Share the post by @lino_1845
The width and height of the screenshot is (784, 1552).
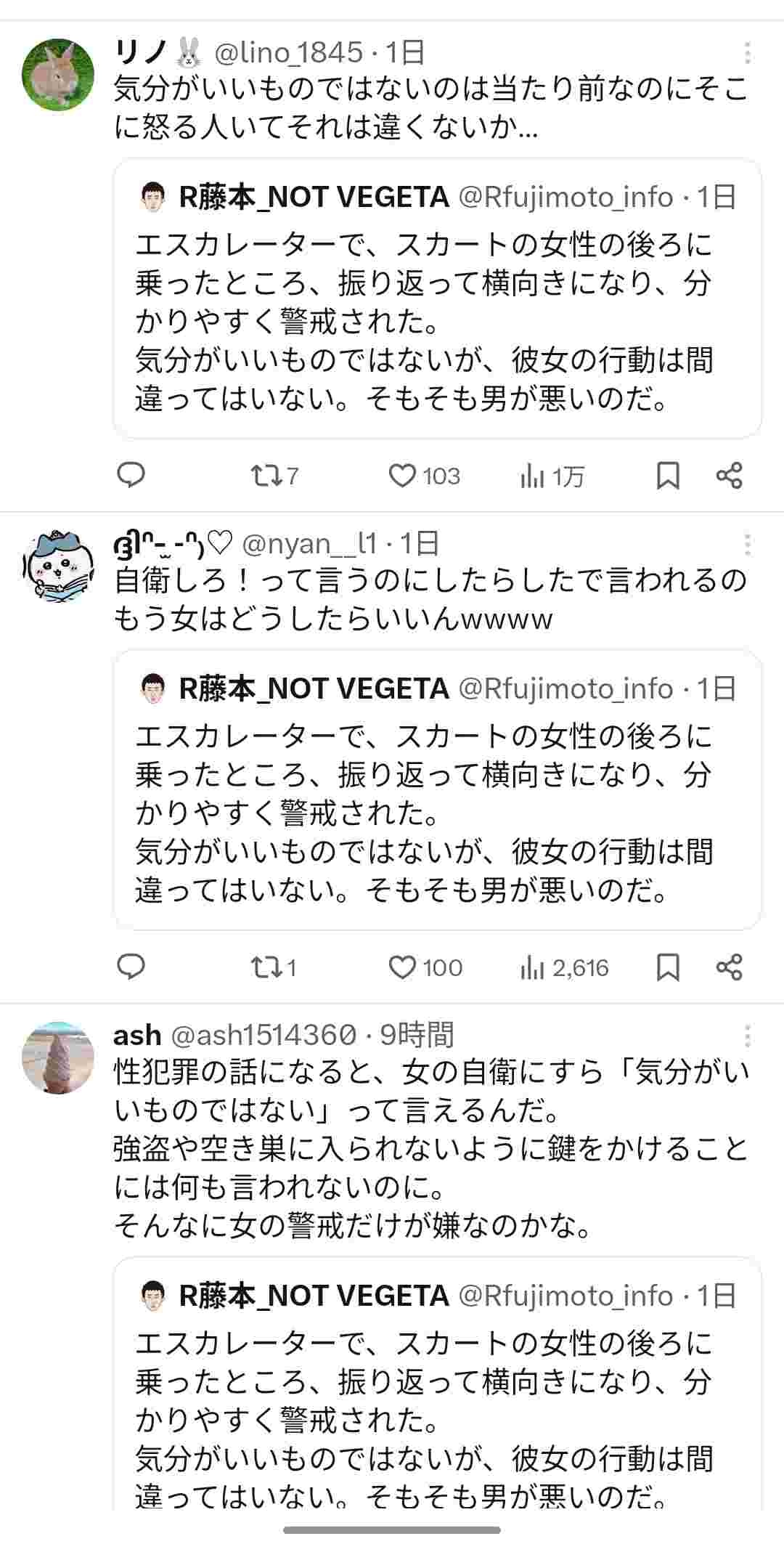pyautogui.click(x=729, y=476)
